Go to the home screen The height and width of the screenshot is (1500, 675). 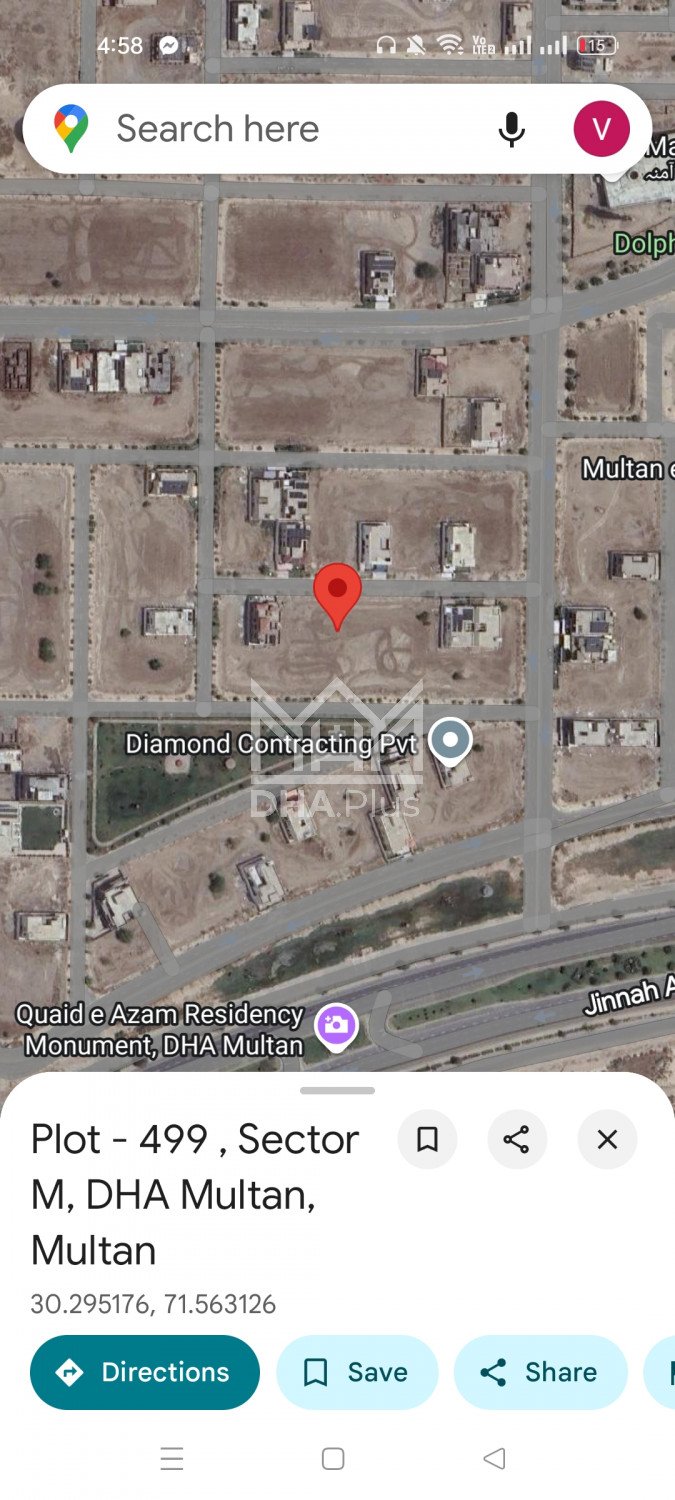[x=333, y=1459]
